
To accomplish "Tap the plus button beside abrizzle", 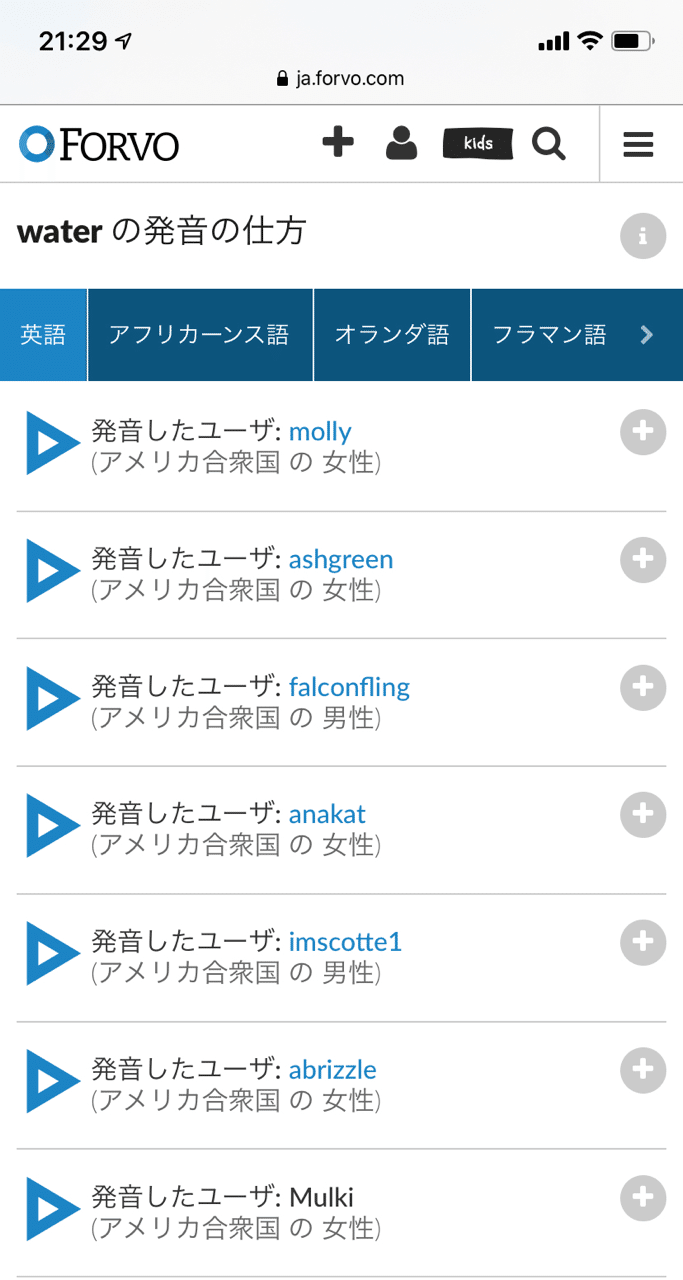I will pos(643,1070).
